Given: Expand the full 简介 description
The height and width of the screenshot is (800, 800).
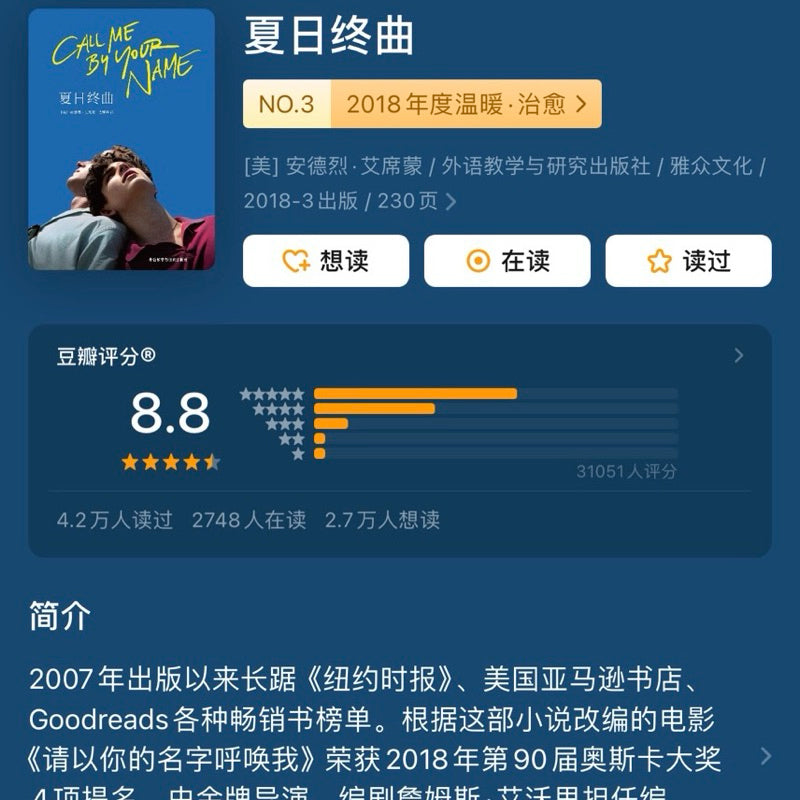Looking at the screenshot, I should tap(766, 756).
